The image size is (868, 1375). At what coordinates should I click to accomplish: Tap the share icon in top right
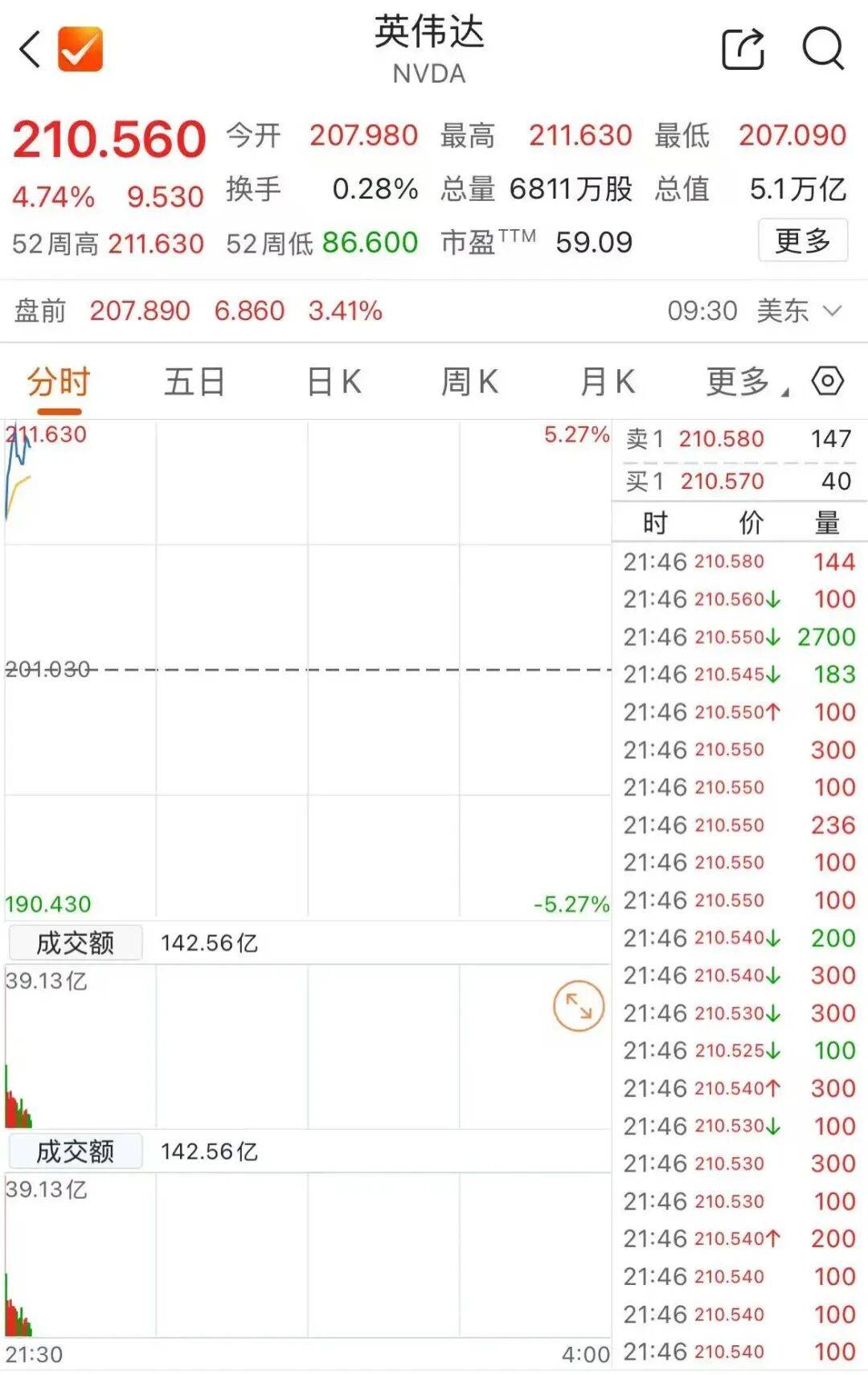click(743, 50)
